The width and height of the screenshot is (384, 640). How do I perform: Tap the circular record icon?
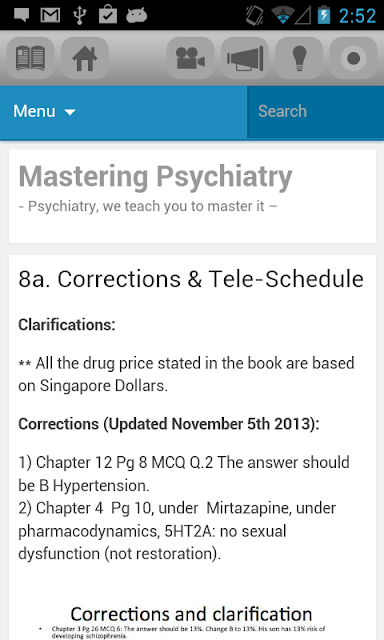point(353,58)
